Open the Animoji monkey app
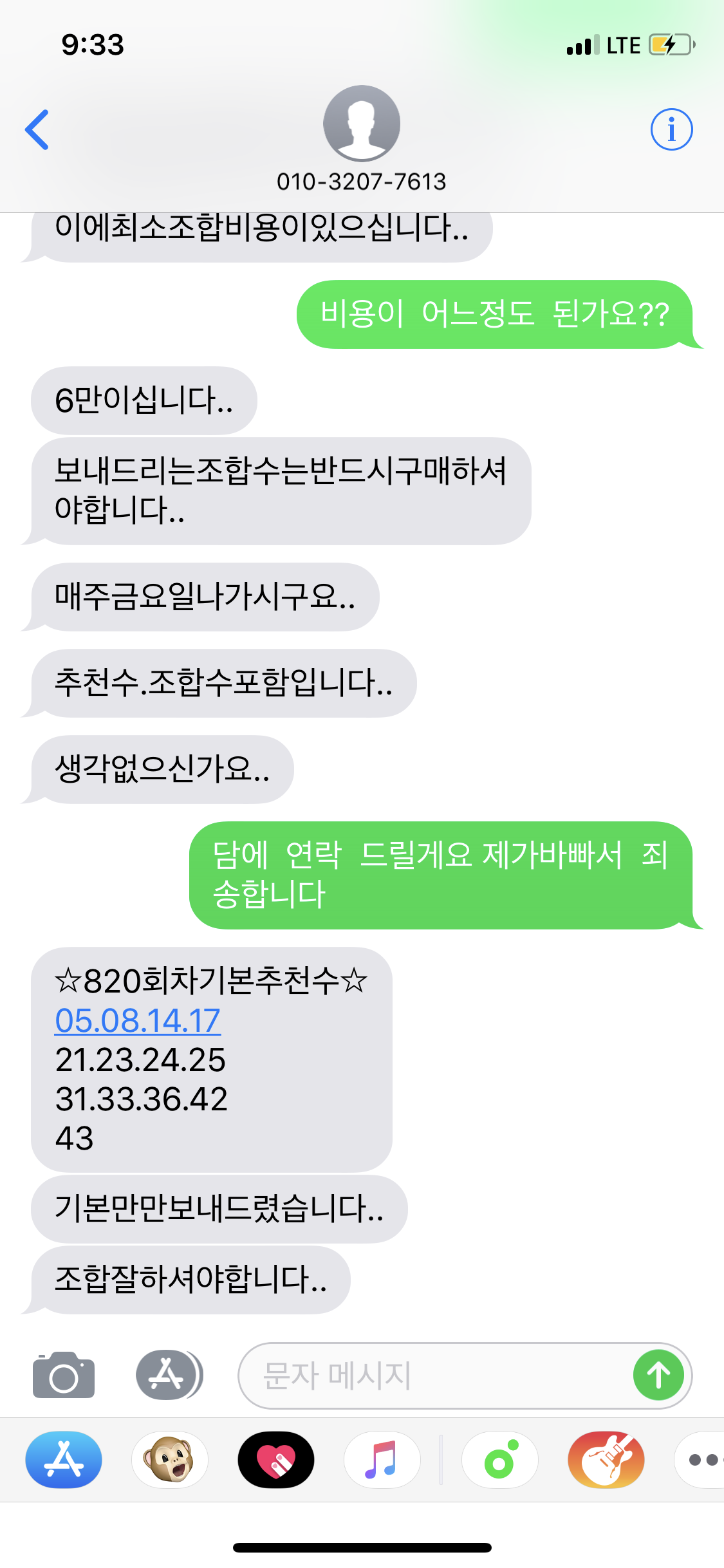This screenshot has height=1568, width=724. [170, 1459]
